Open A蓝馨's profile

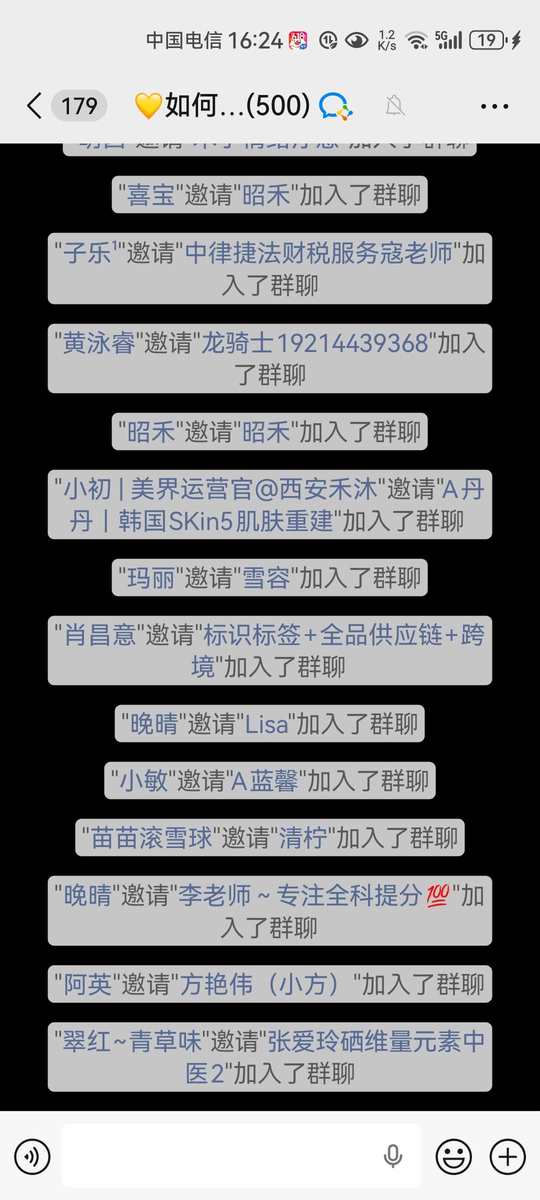tap(265, 780)
